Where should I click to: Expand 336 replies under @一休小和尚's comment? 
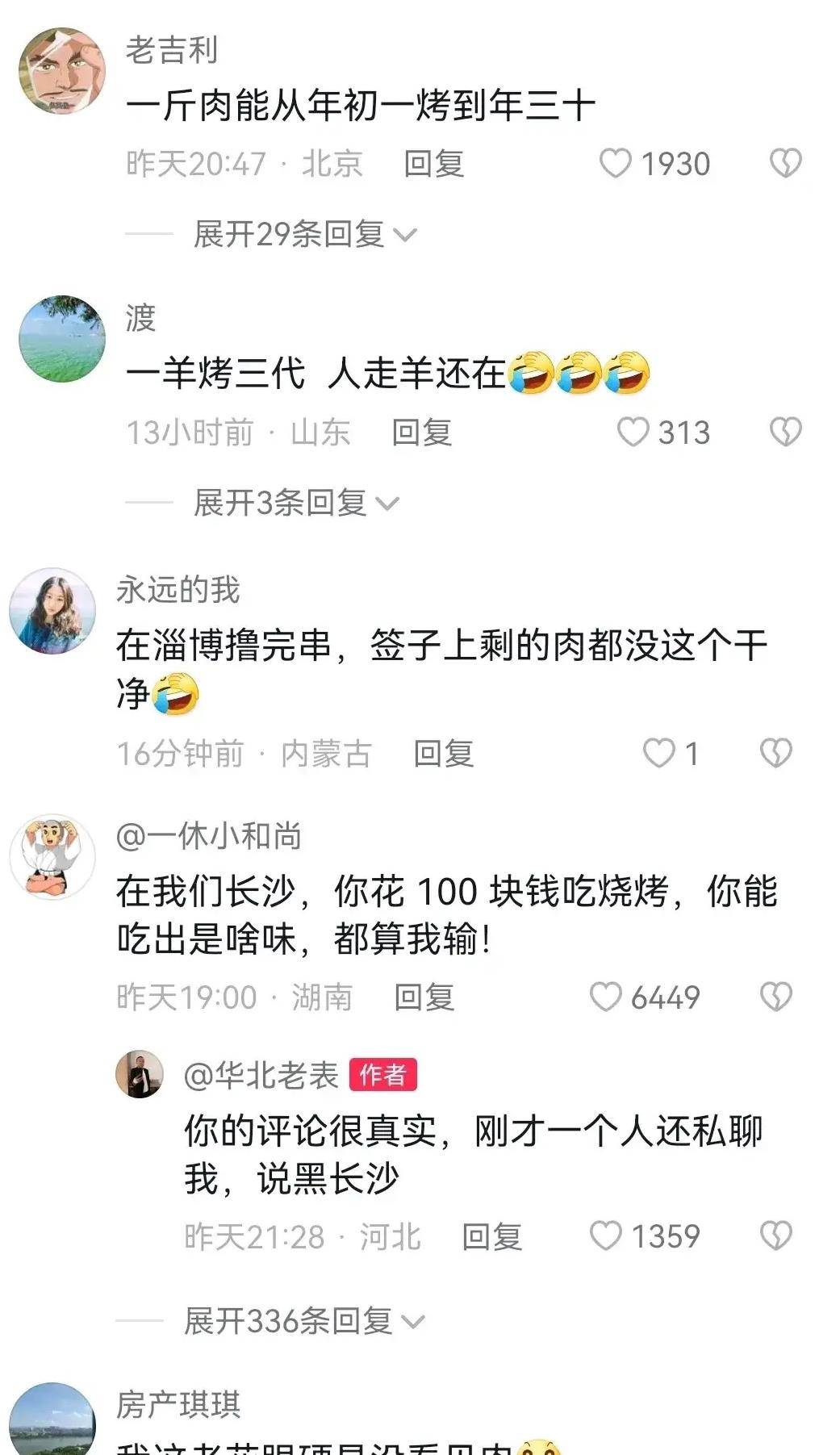coord(303,1321)
